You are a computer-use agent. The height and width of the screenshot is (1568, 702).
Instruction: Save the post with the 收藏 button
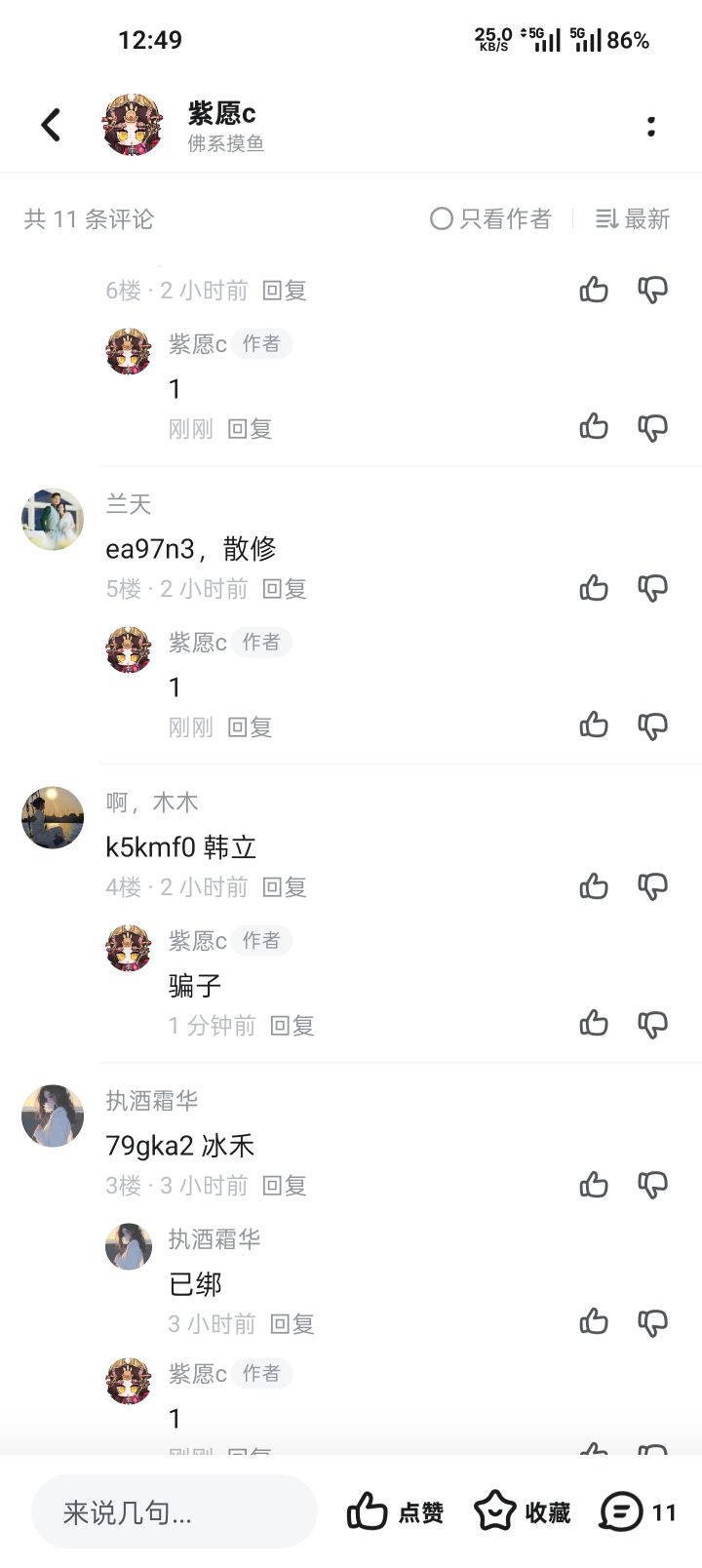(522, 1511)
